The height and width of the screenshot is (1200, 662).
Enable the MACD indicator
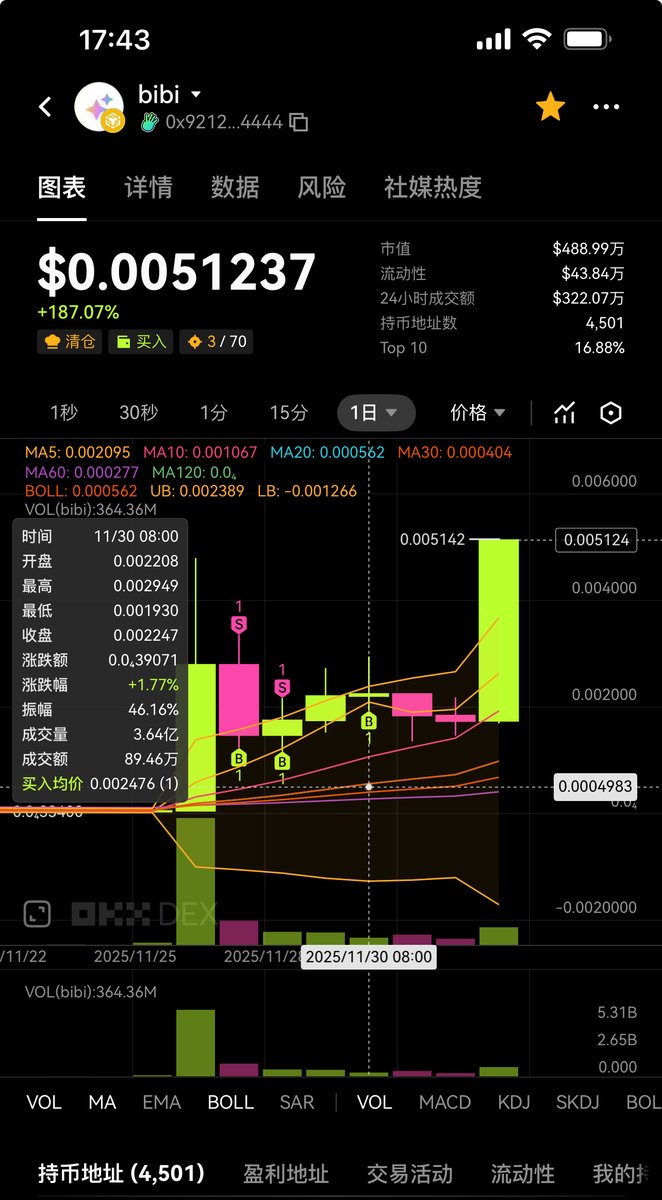click(x=444, y=1102)
